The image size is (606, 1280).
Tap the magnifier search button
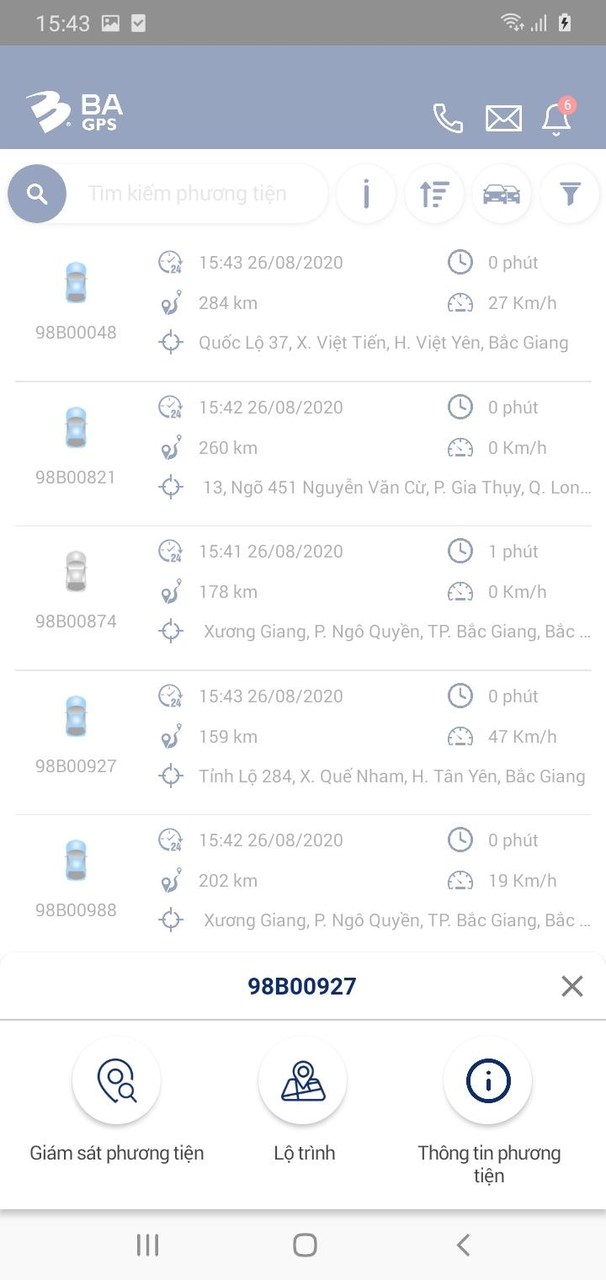click(x=37, y=194)
